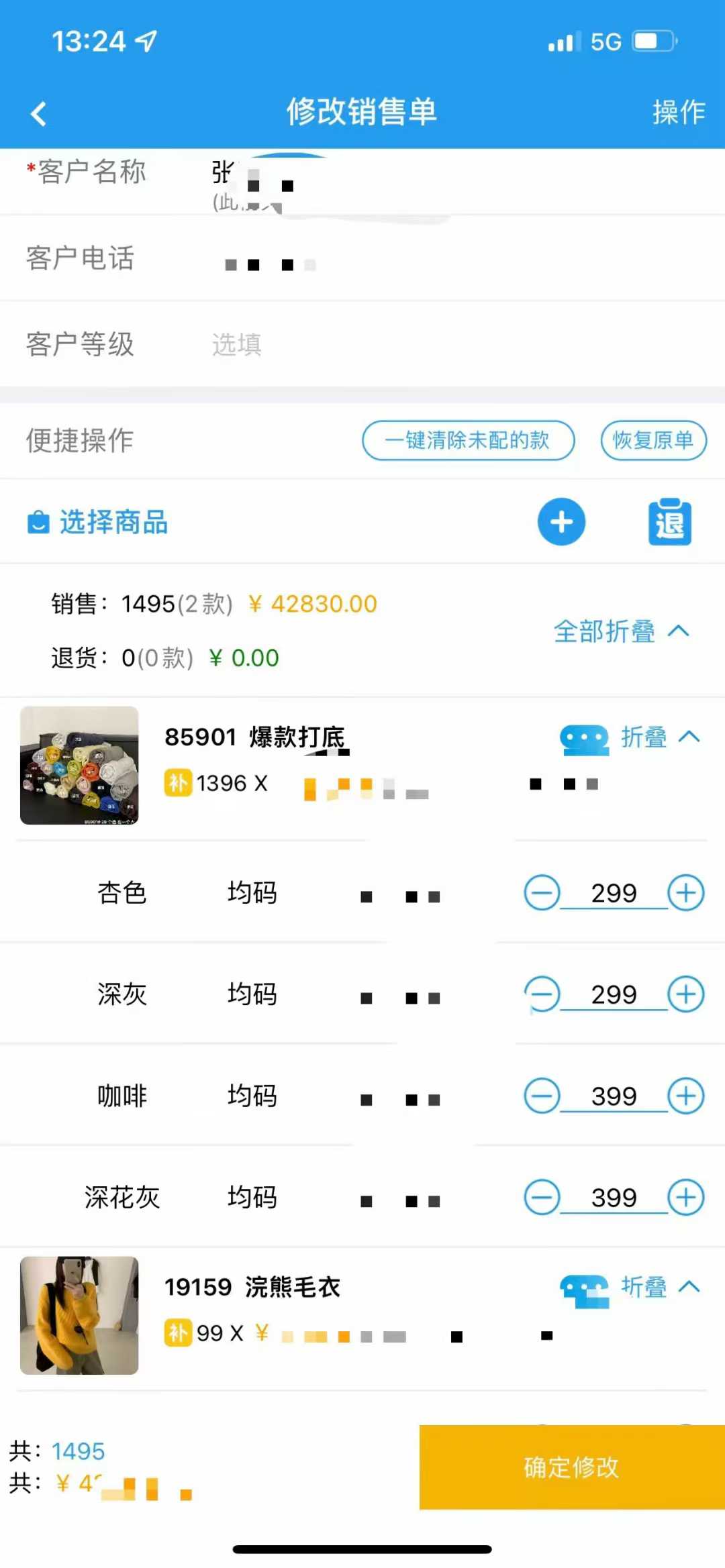Viewport: 725px width, 1568px height.
Task: Open the 19159 浣熊毛衣 product image
Action: (79, 1315)
